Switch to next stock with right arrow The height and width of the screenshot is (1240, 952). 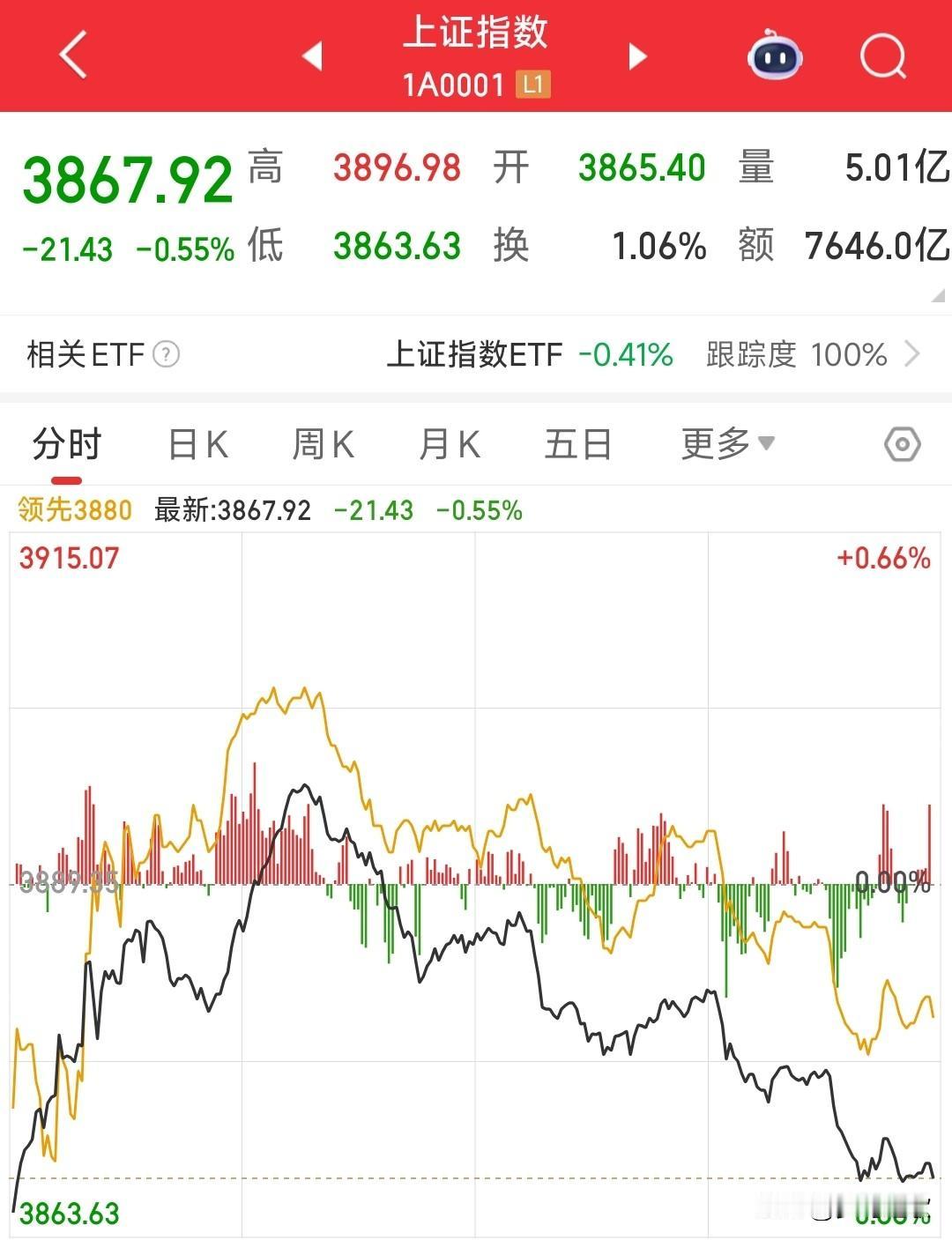click(635, 56)
